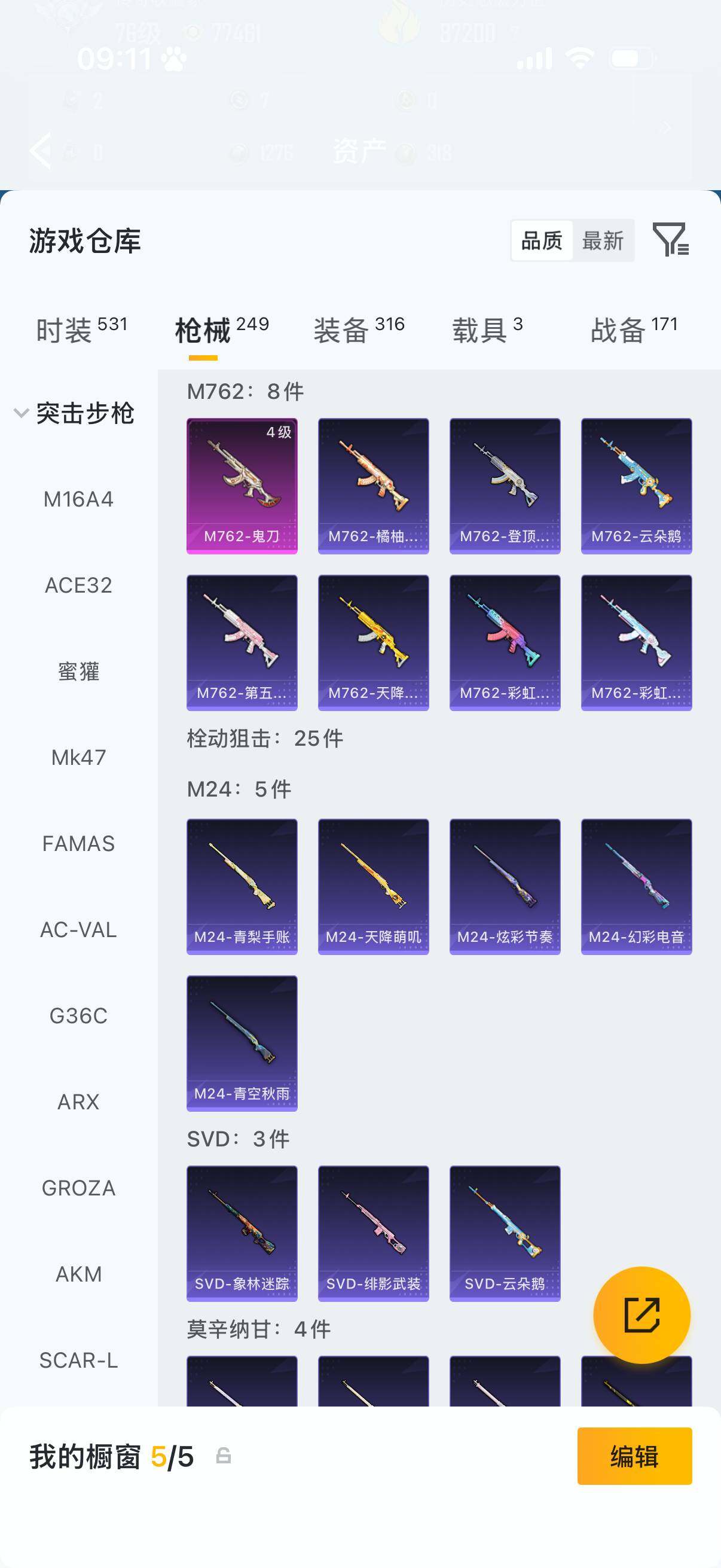Sort by 品质
This screenshot has height=1568, width=721.
pos(542,240)
